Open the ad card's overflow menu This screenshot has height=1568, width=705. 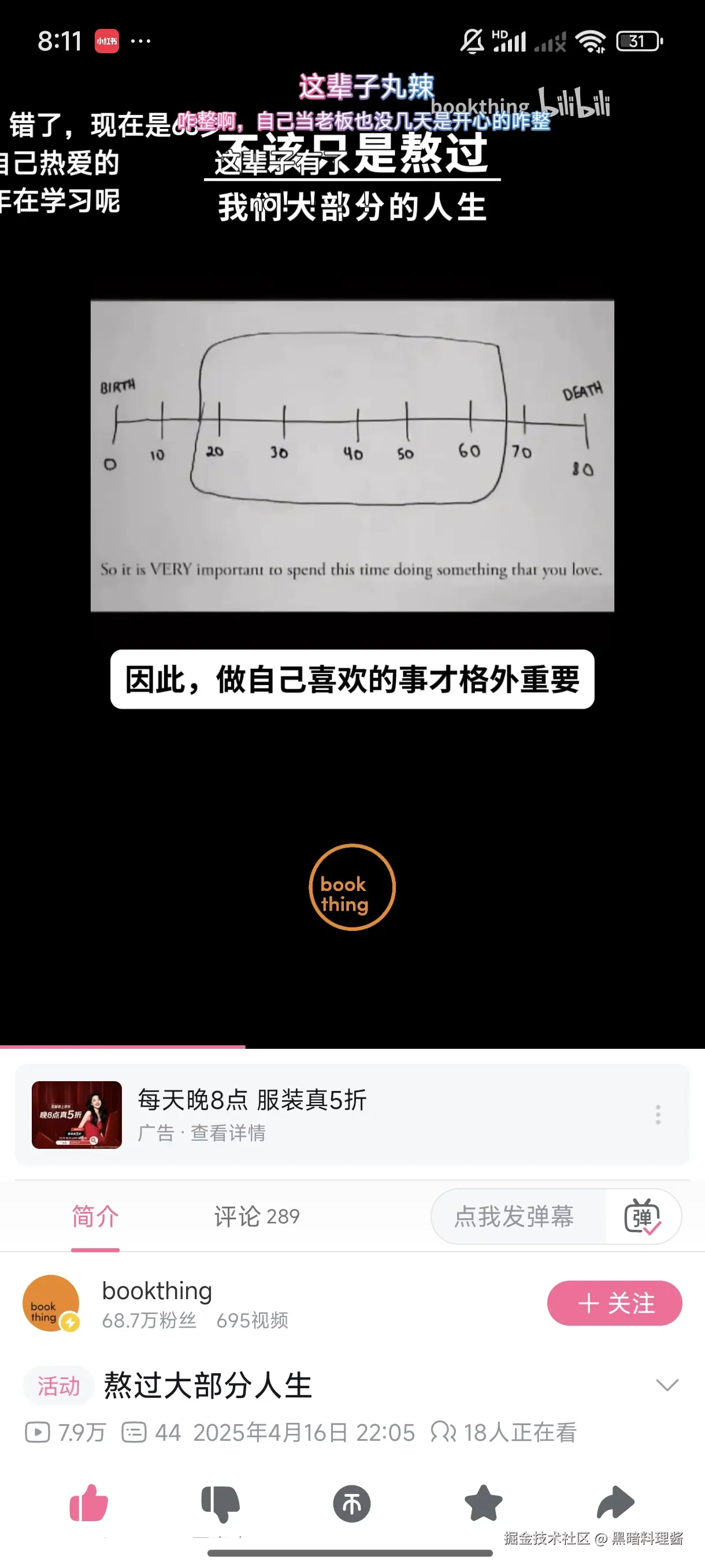[658, 1115]
